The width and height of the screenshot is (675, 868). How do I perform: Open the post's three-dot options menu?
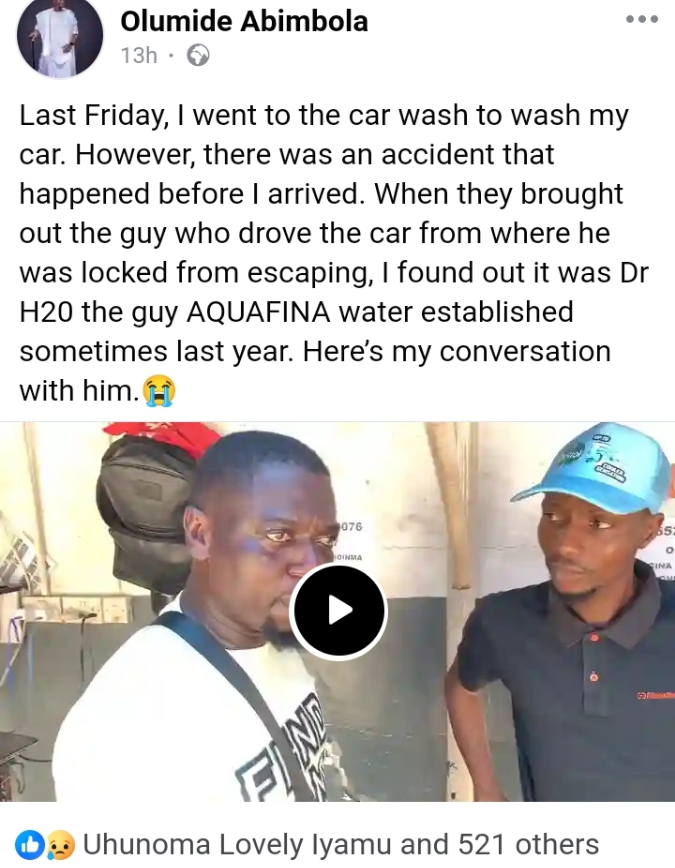[641, 19]
